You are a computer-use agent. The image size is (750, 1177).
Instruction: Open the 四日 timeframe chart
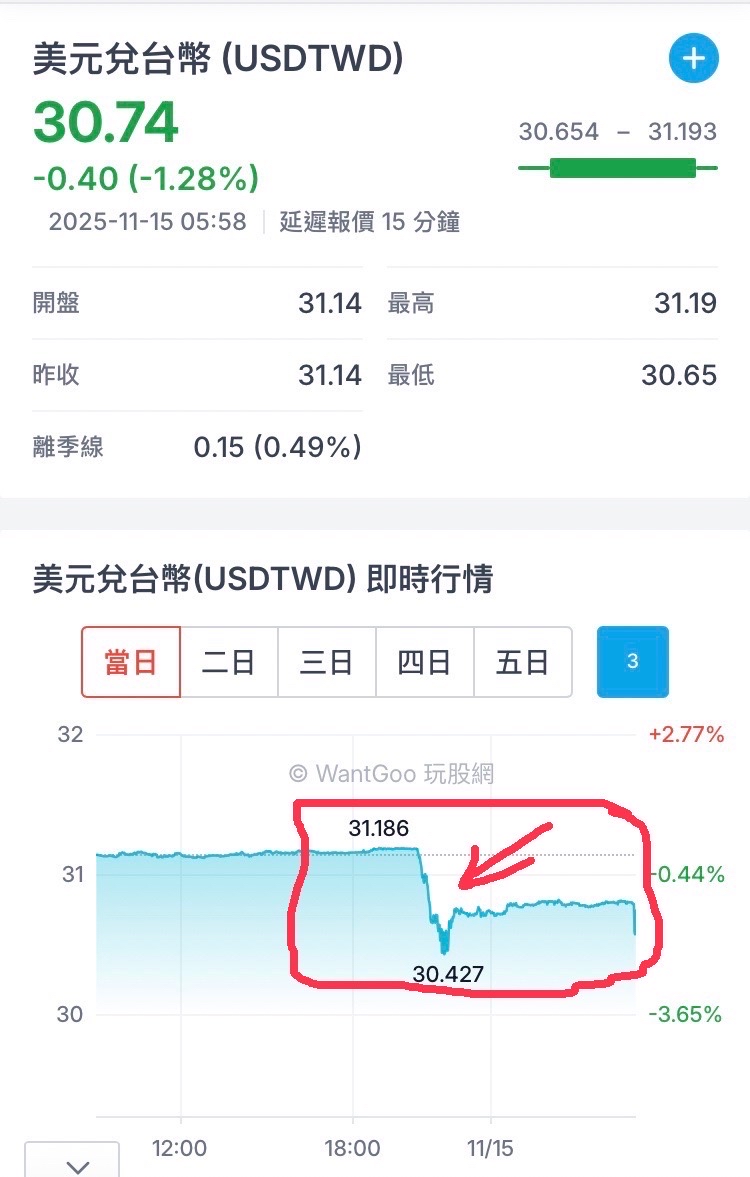(x=425, y=662)
